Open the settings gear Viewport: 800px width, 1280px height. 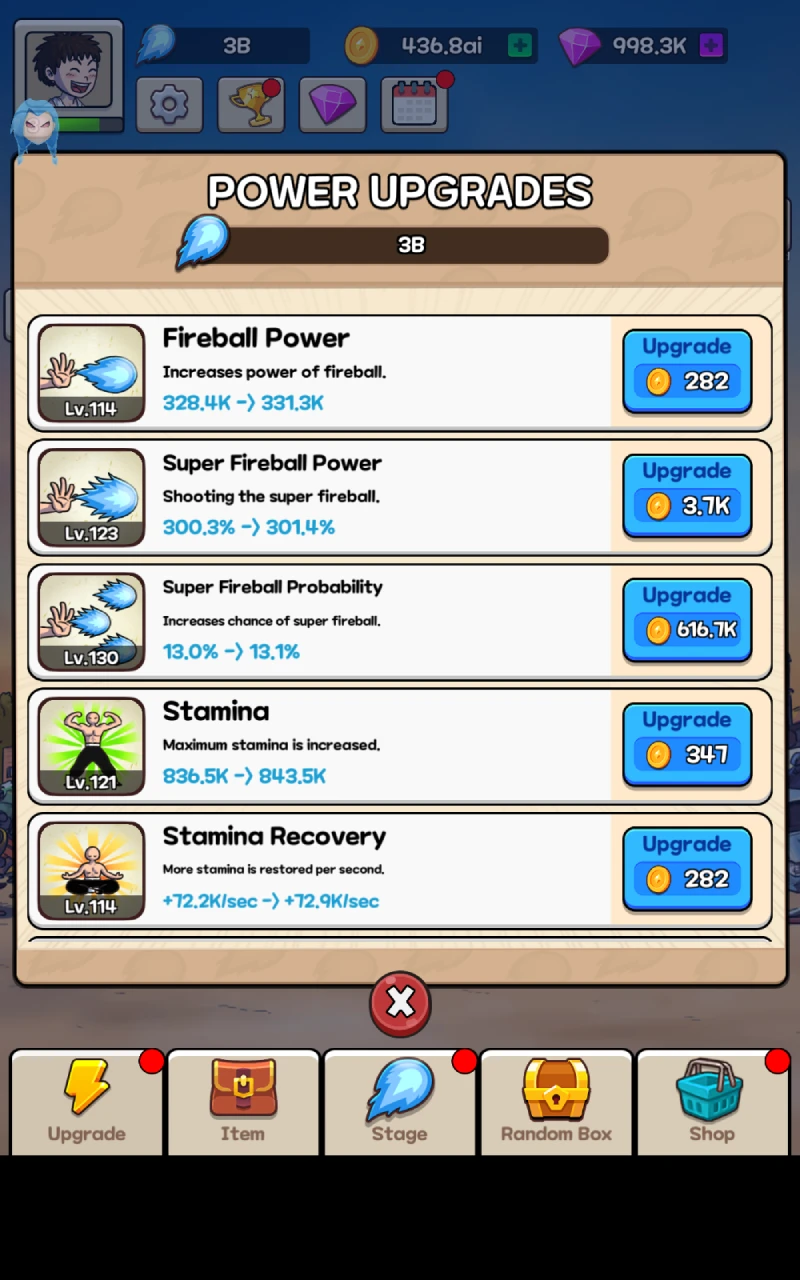169,105
